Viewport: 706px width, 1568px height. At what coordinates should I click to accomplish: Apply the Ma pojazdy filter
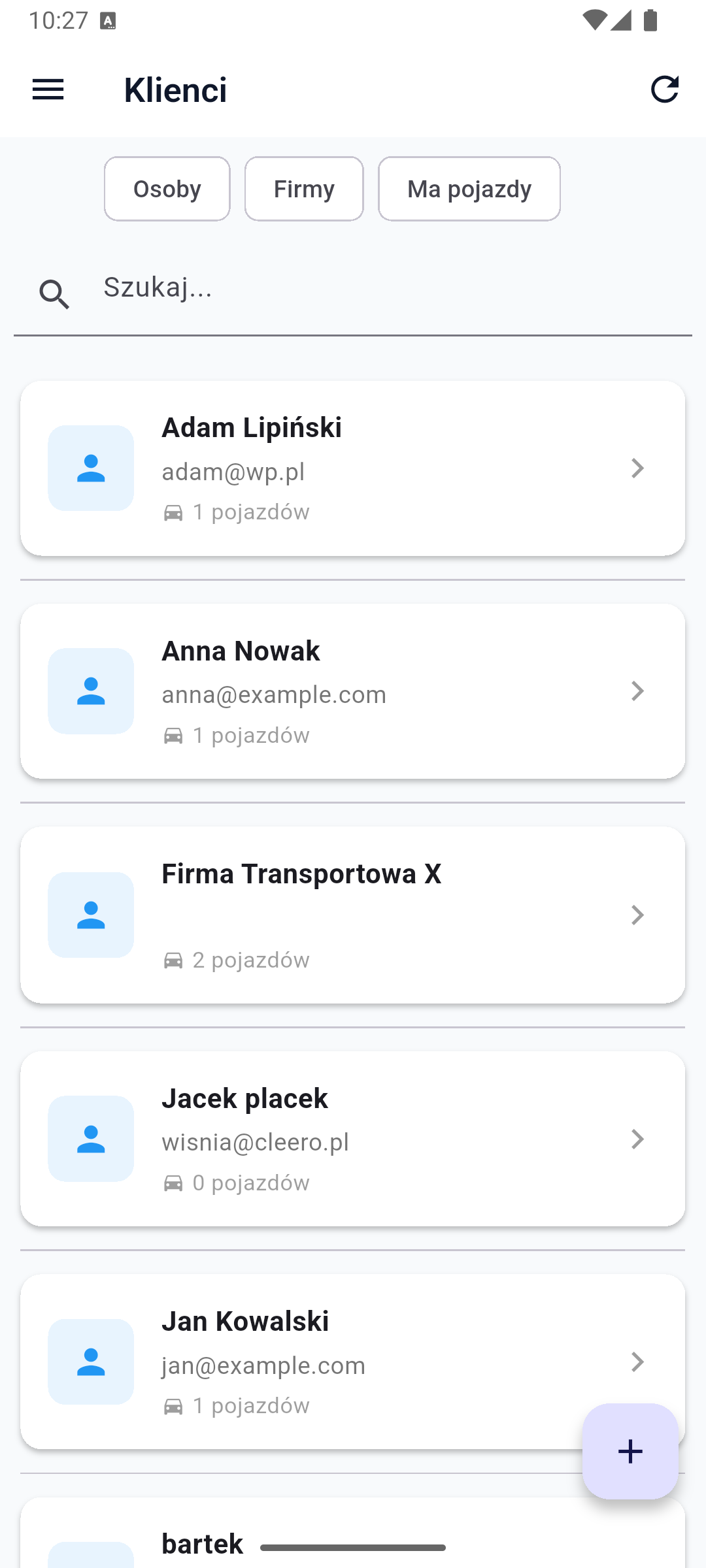pyautogui.click(x=469, y=189)
